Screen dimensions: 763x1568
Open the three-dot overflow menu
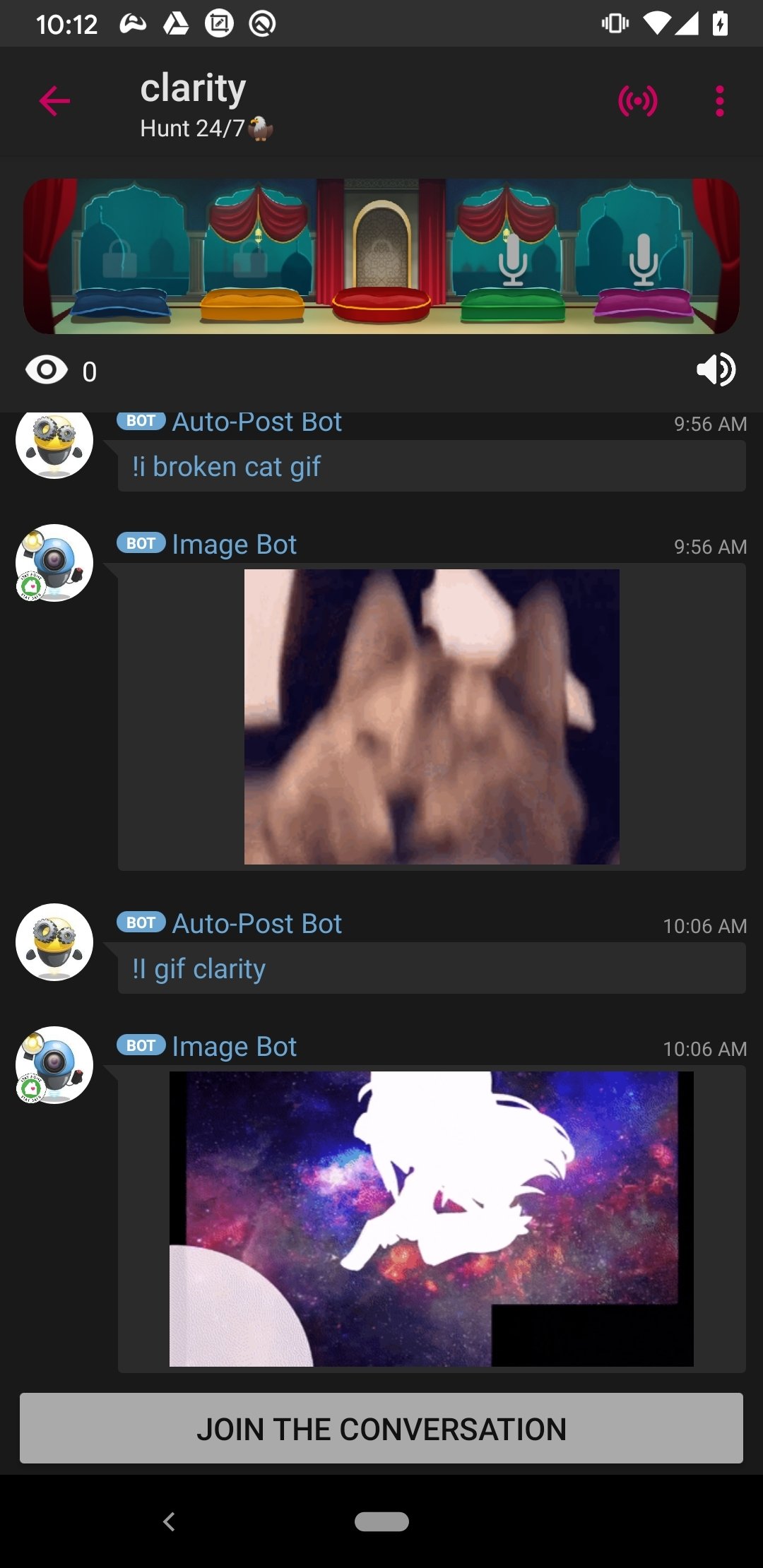(719, 101)
